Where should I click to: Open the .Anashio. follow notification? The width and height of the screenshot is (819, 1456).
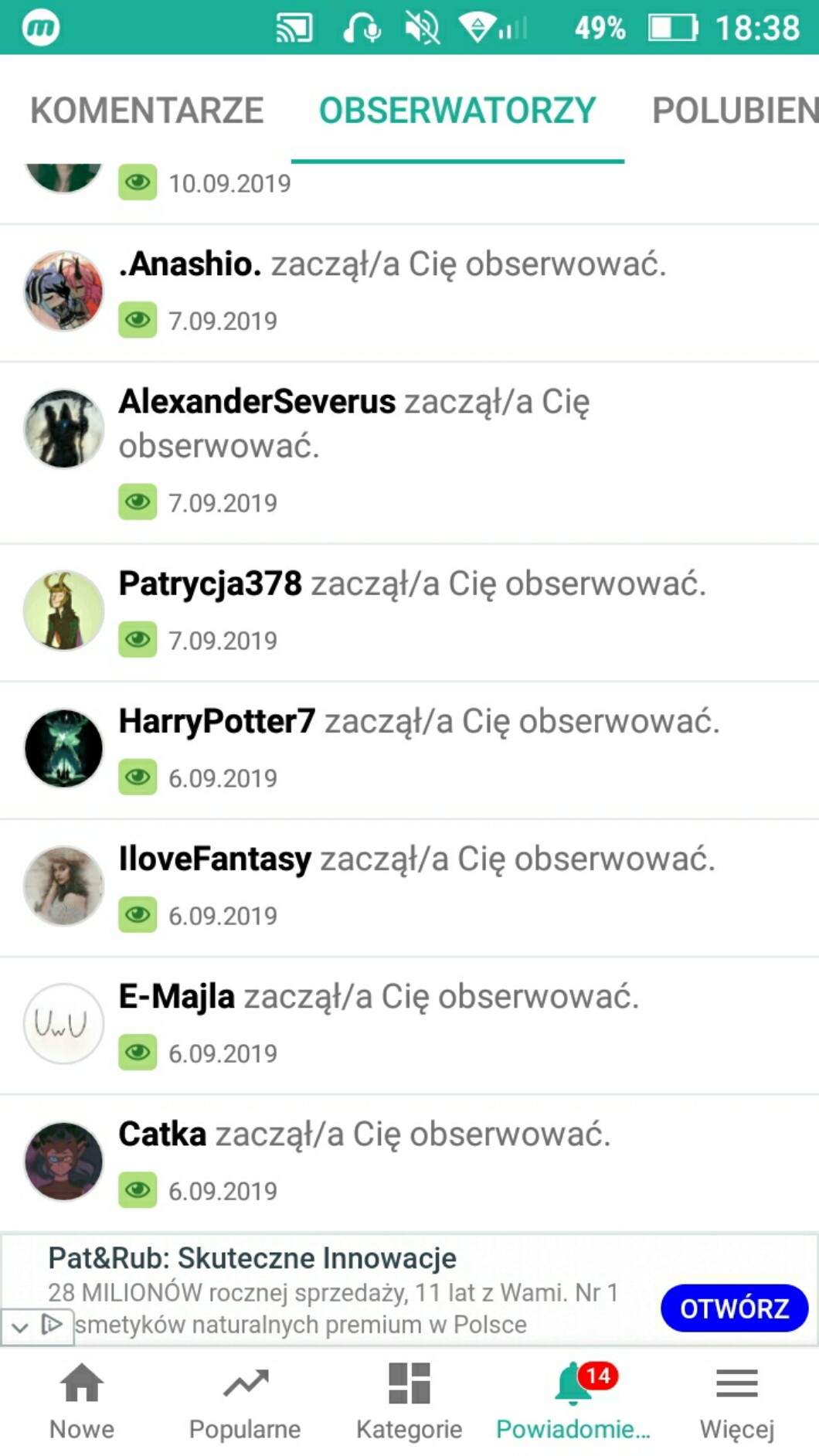[x=409, y=291]
